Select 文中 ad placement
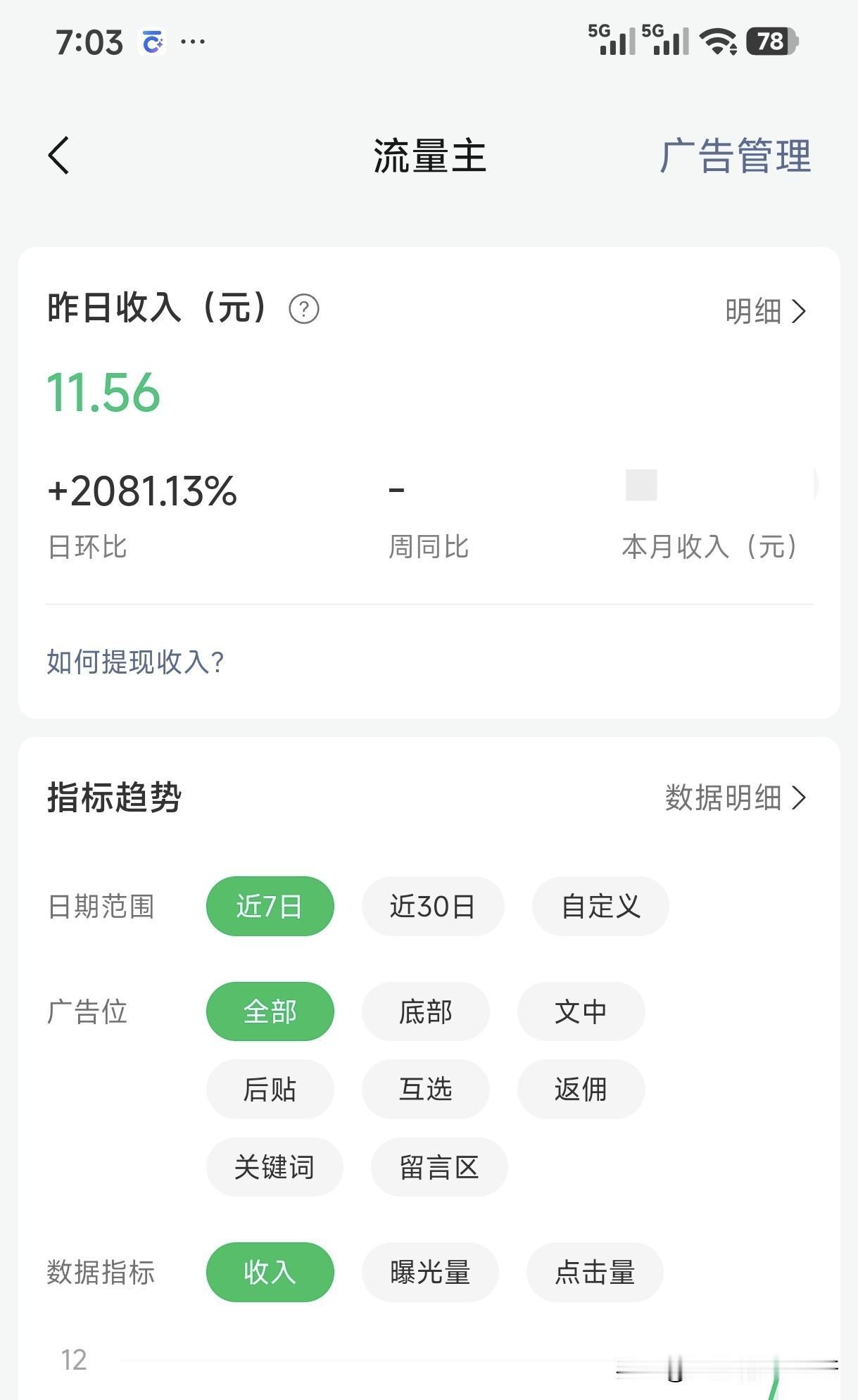The width and height of the screenshot is (858, 1400). [581, 1011]
